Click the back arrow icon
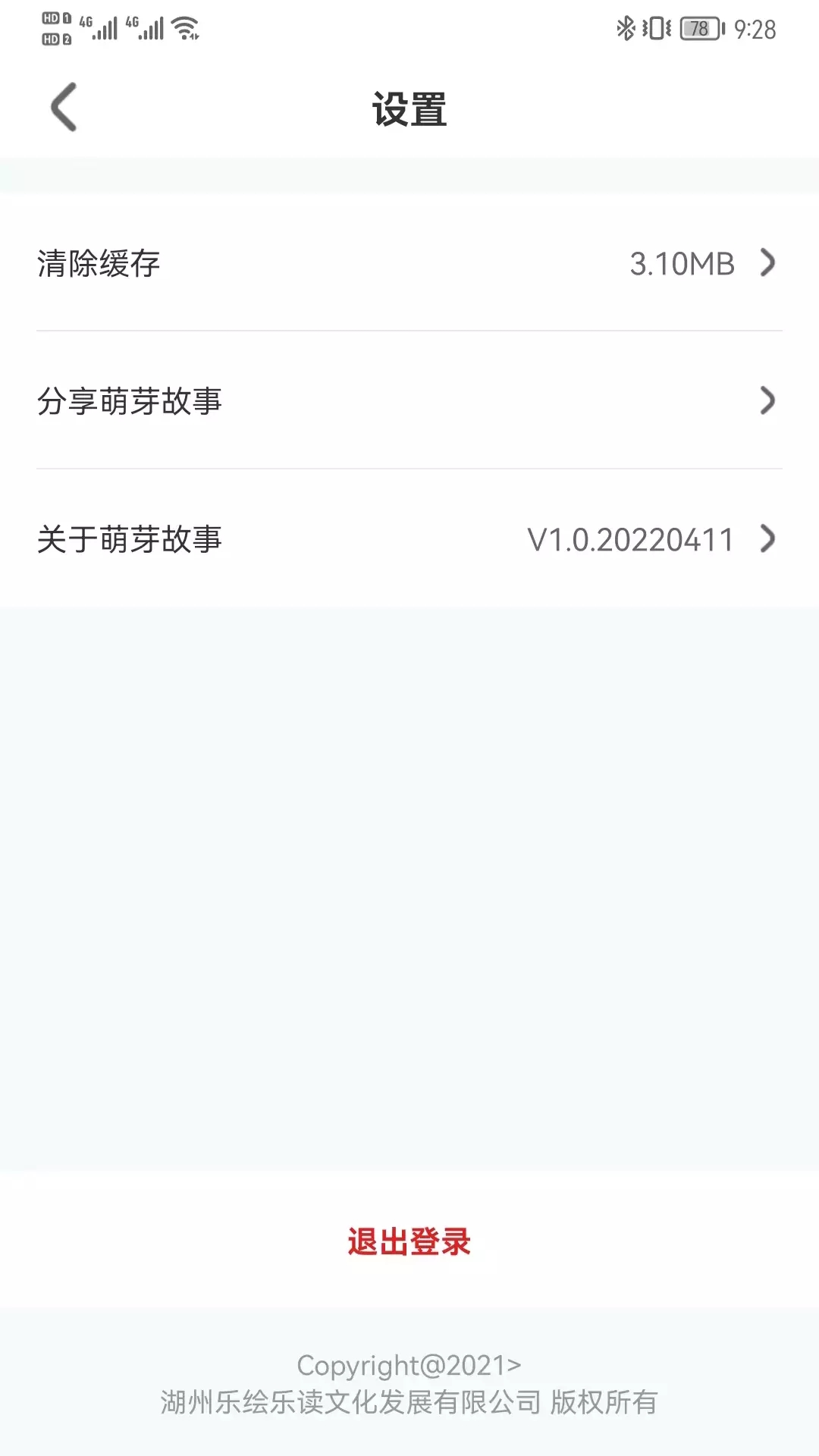819x1456 pixels. tap(64, 106)
